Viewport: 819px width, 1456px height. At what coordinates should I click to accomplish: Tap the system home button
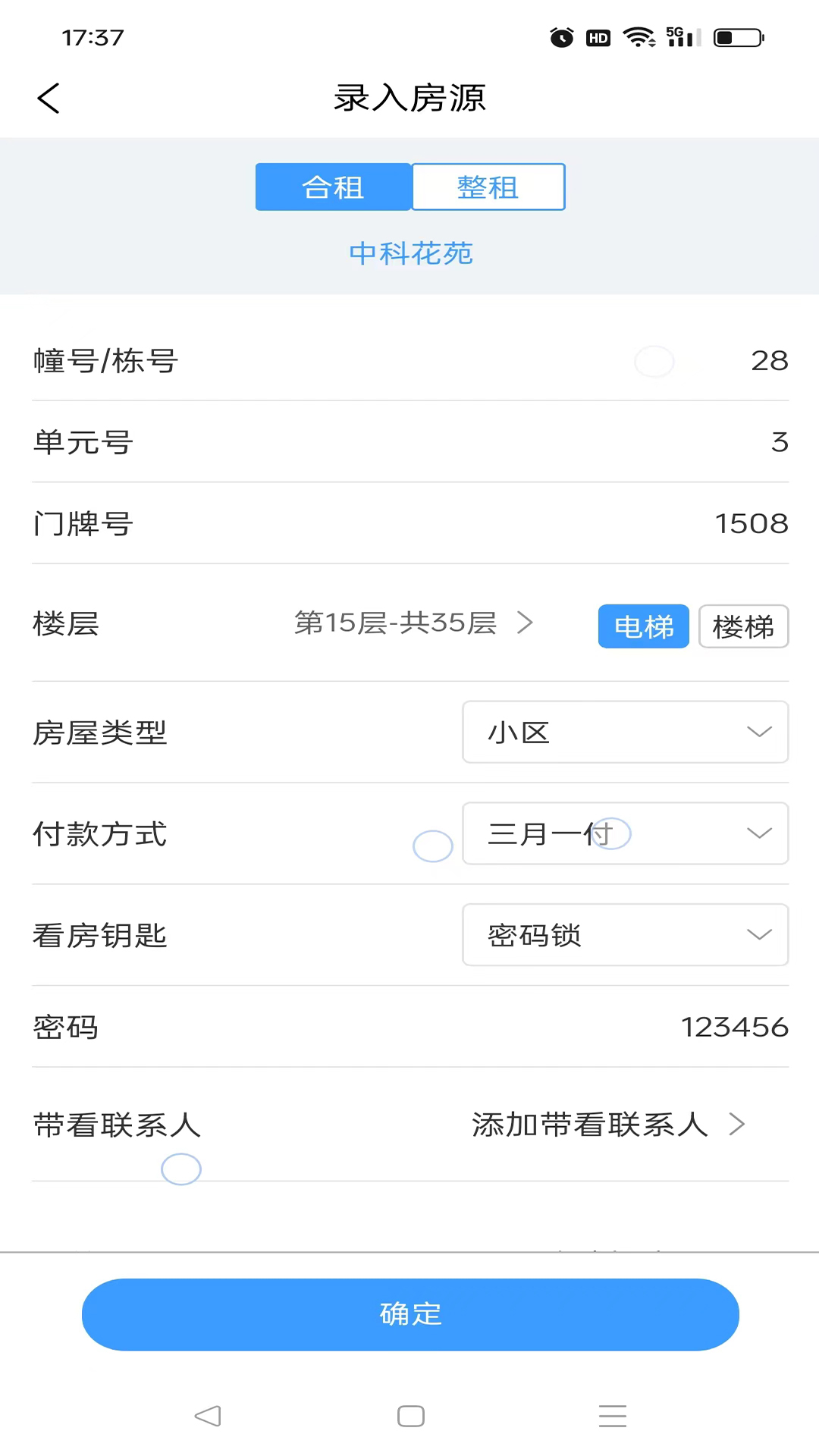(x=410, y=1416)
